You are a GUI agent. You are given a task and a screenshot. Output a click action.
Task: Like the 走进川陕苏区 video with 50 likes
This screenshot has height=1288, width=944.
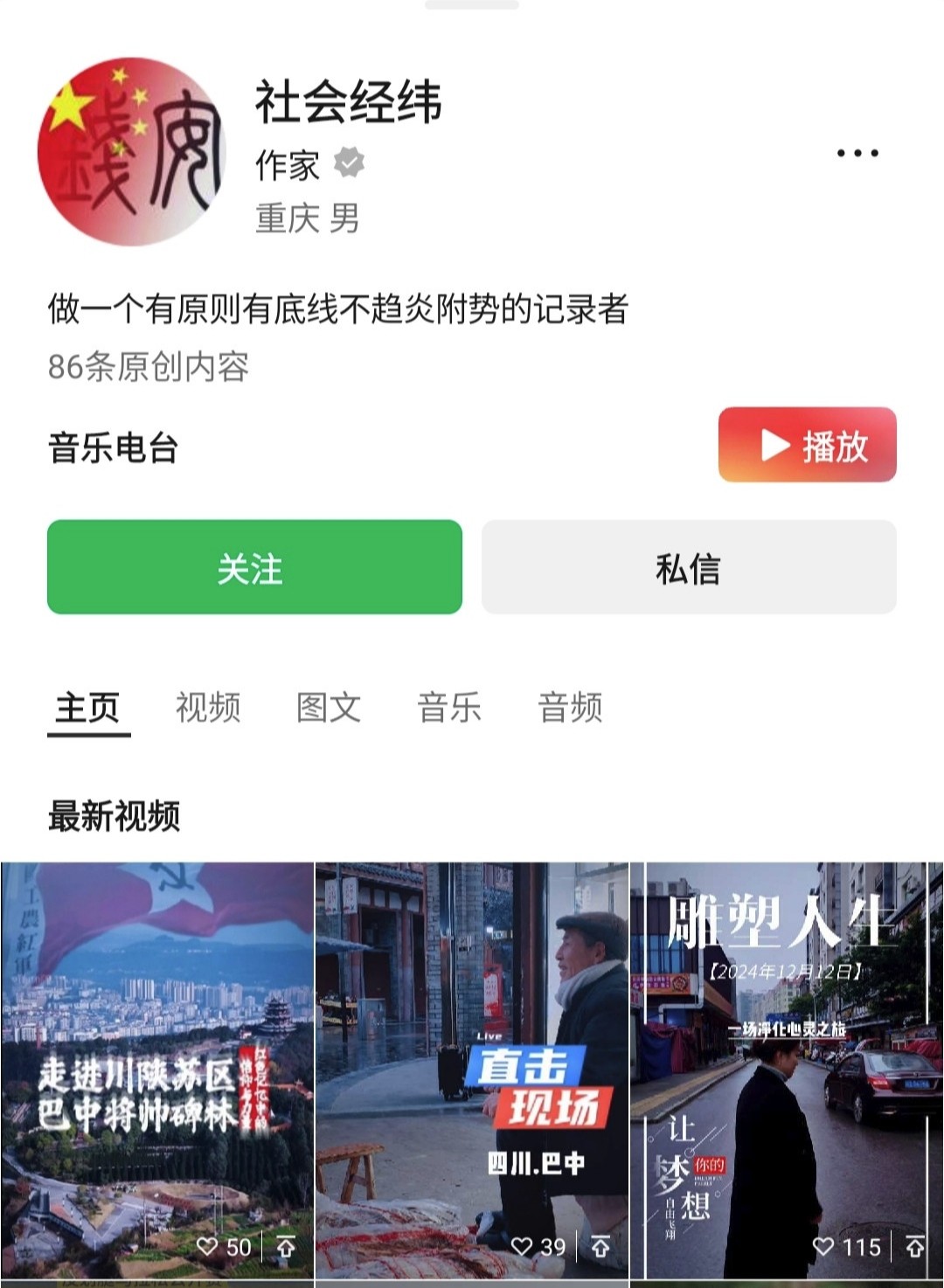pos(208,1247)
